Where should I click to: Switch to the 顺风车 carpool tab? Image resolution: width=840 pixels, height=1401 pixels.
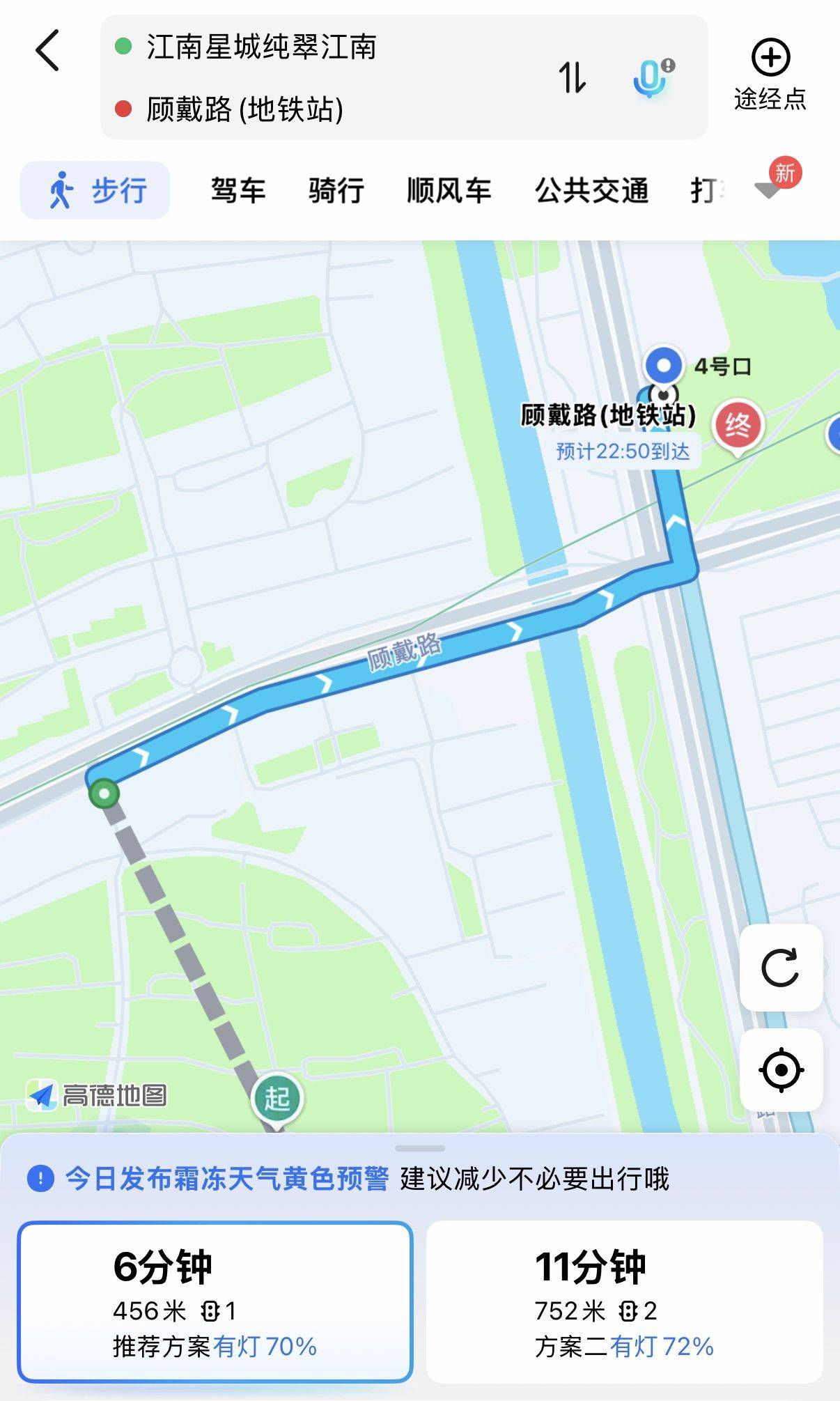tap(449, 190)
